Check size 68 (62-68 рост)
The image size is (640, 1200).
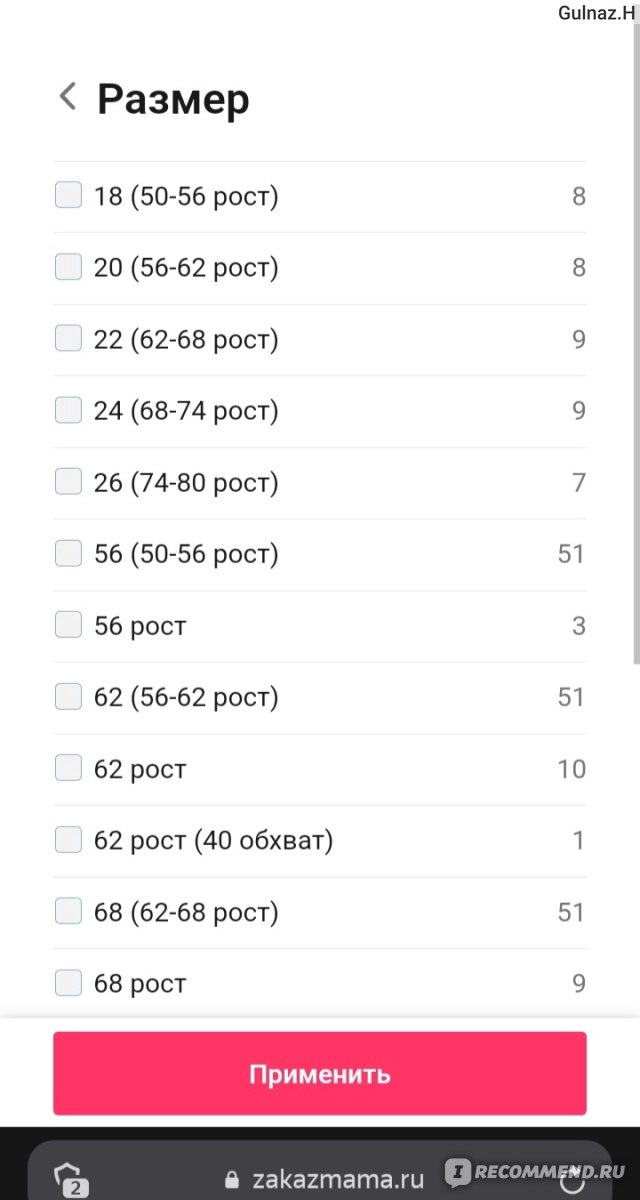click(x=68, y=911)
